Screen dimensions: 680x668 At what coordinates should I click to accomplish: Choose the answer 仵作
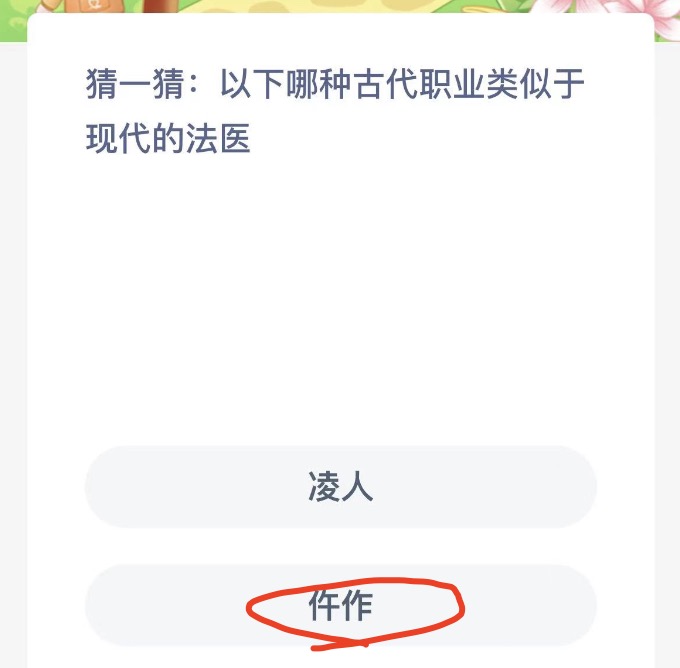(x=340, y=606)
